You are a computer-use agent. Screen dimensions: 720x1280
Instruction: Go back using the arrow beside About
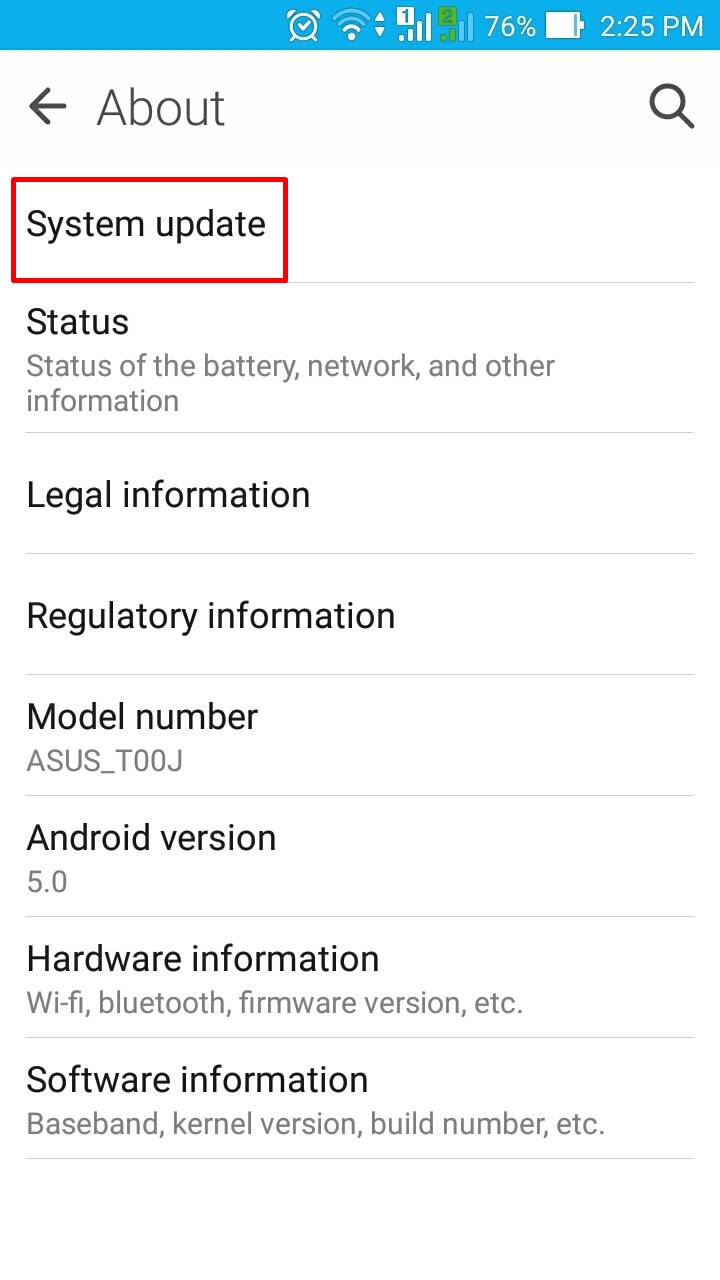[x=47, y=106]
